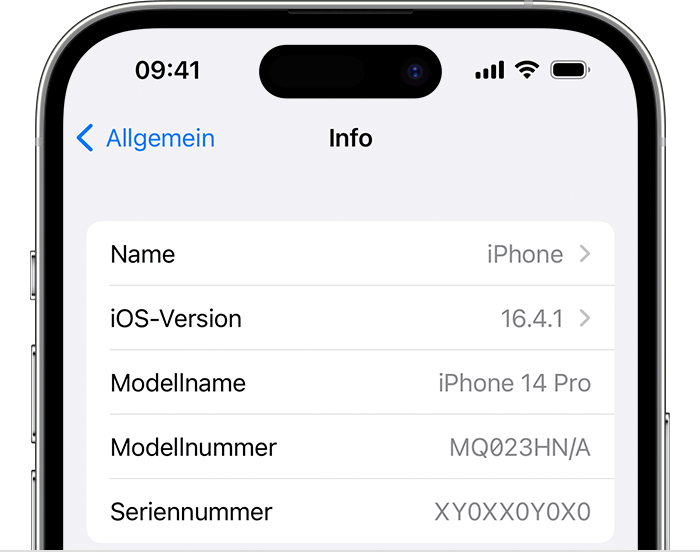The height and width of the screenshot is (552, 700).
Task: Open the Name row to rename iPhone
Action: click(350, 254)
